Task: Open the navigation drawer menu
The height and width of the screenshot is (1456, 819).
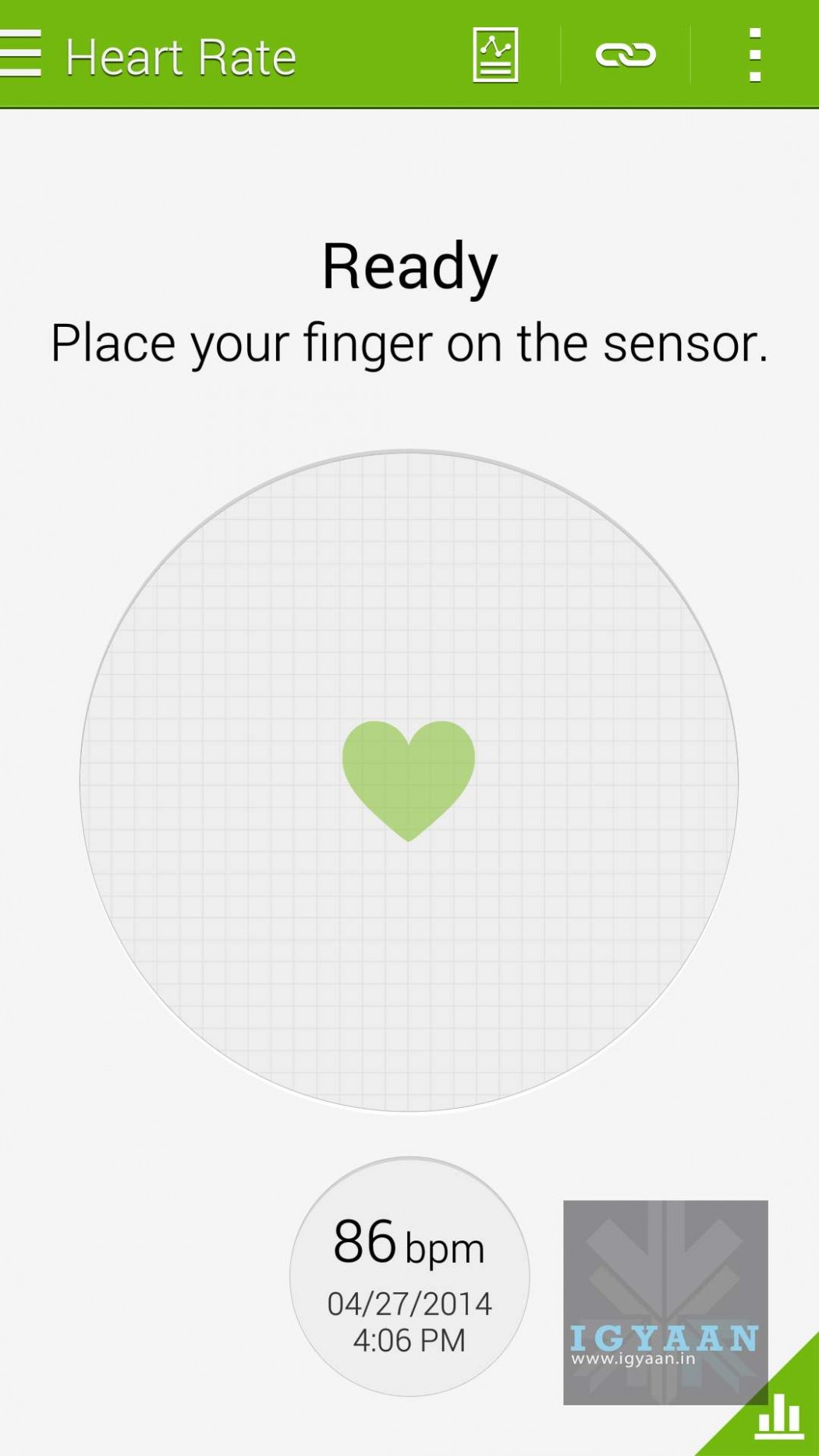Action: coord(22,55)
